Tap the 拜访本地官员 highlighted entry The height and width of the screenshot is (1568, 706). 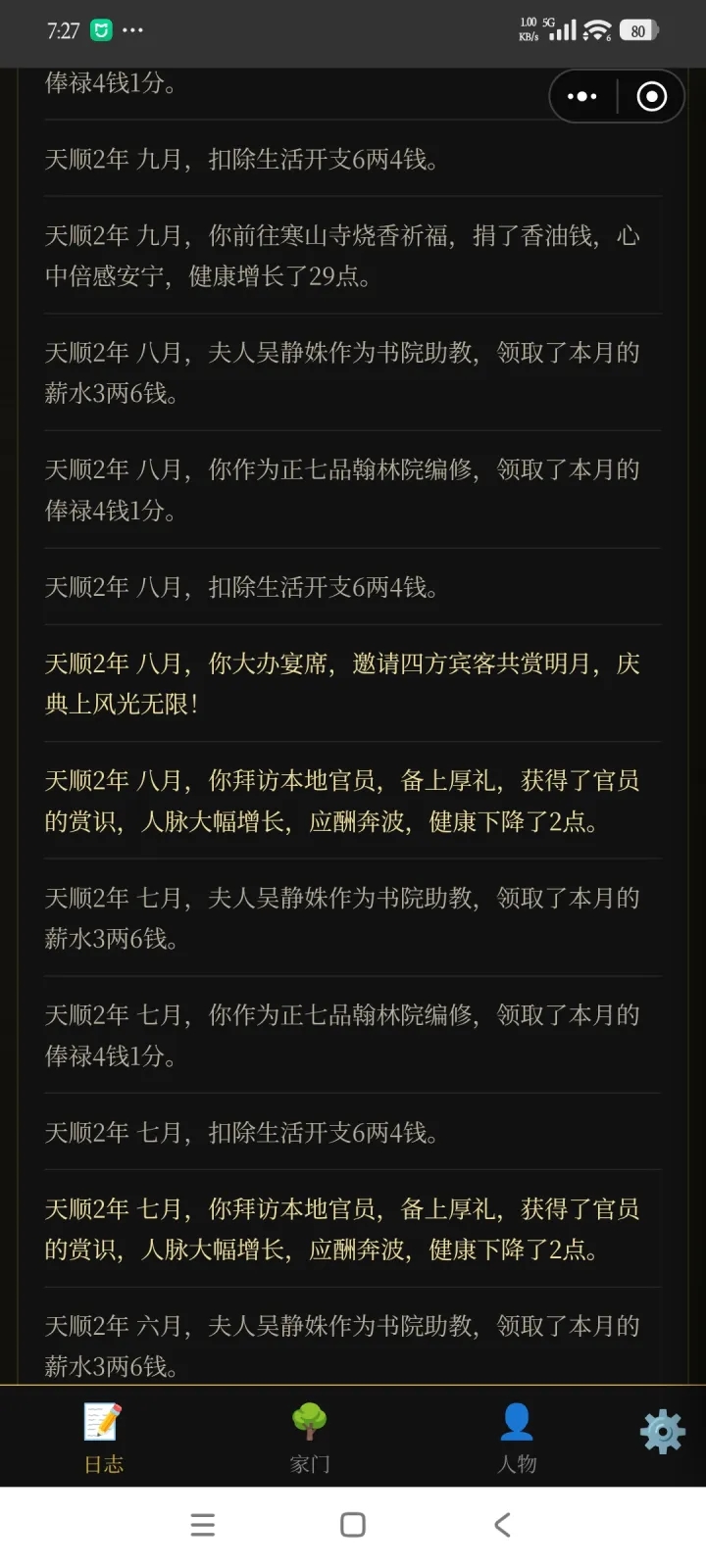point(343,801)
